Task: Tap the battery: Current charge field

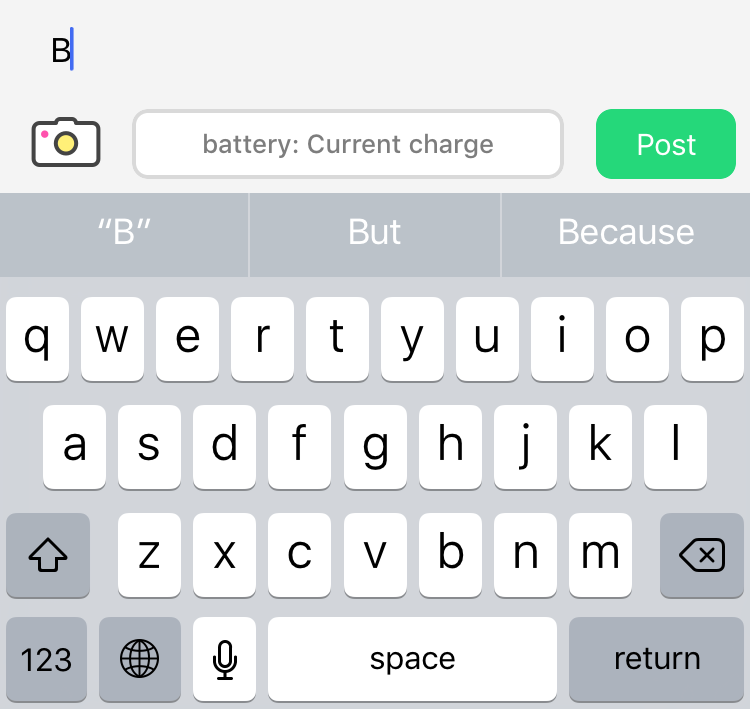Action: 348,144
